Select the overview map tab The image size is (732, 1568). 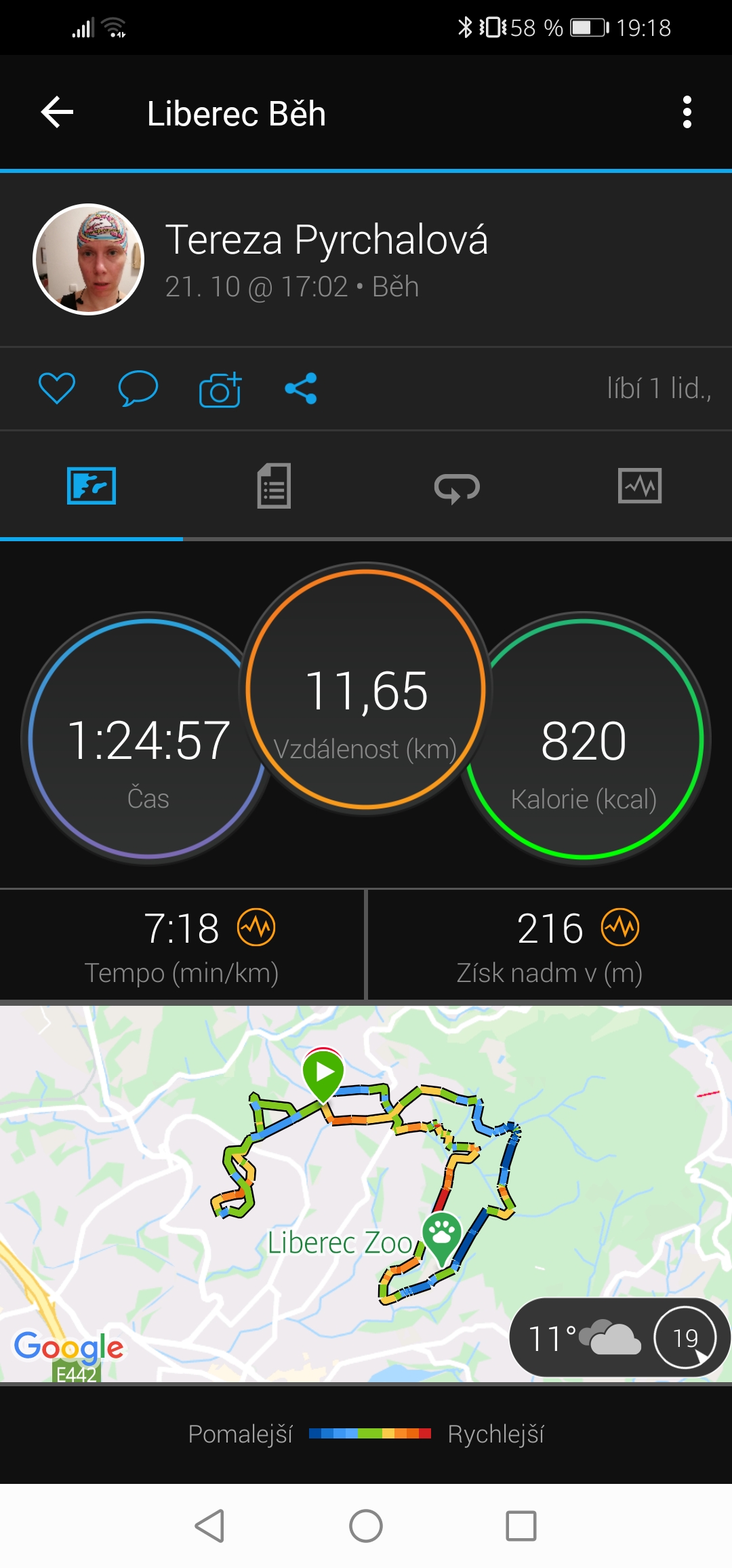click(x=91, y=486)
